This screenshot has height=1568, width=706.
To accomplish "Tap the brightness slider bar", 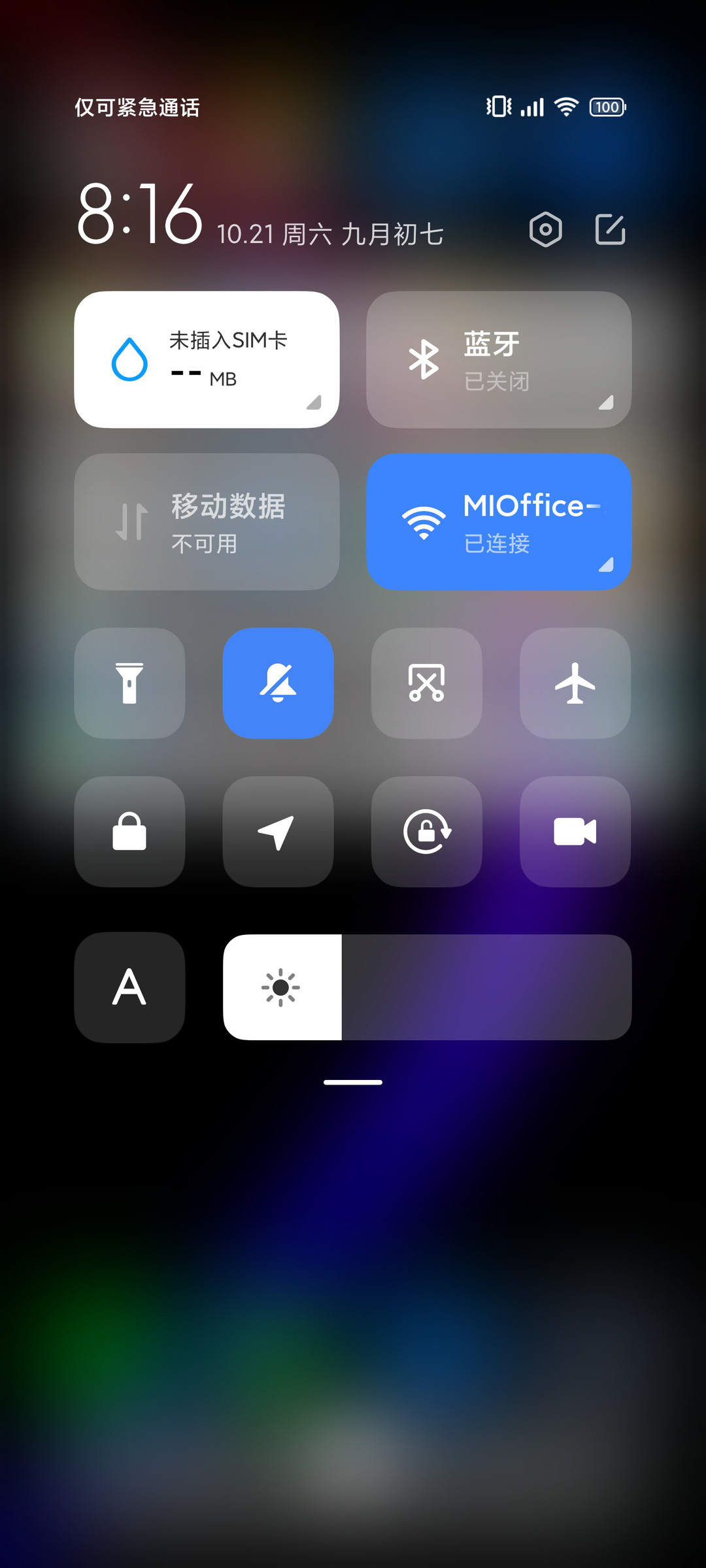I will pos(428,987).
